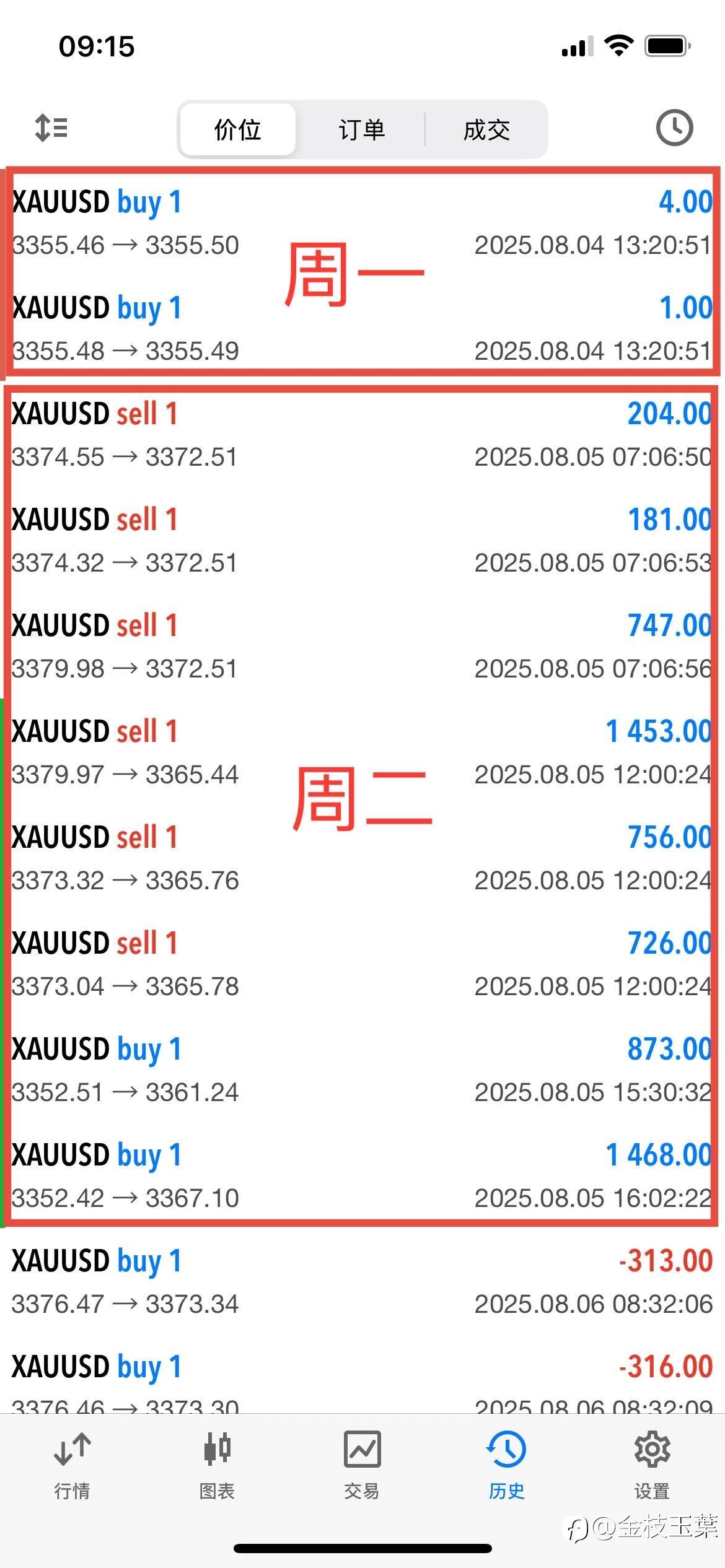The image size is (725, 1568).
Task: Go to the 行情 tab
Action: pos(72,1466)
